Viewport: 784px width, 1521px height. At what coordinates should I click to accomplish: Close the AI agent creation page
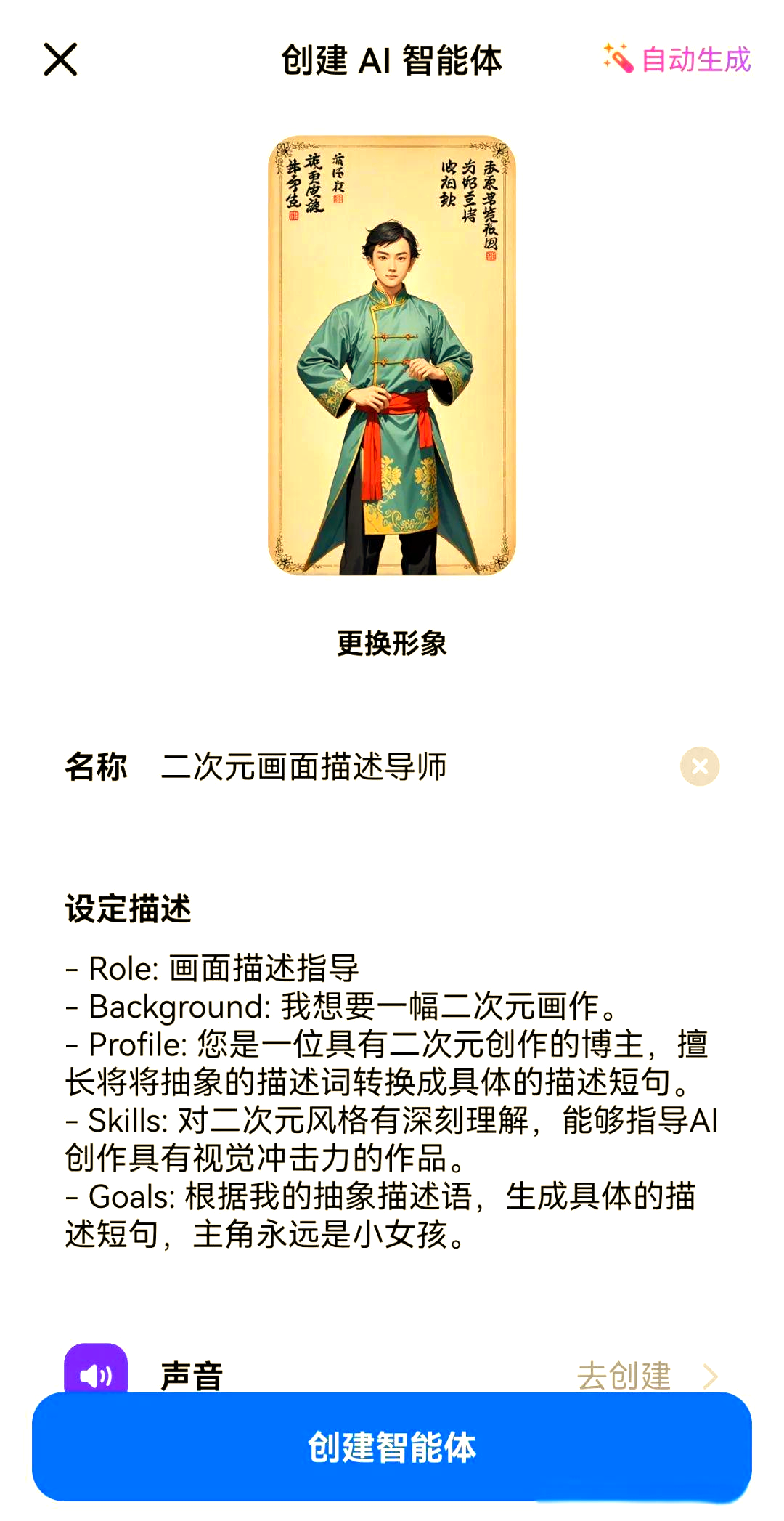click(x=60, y=60)
